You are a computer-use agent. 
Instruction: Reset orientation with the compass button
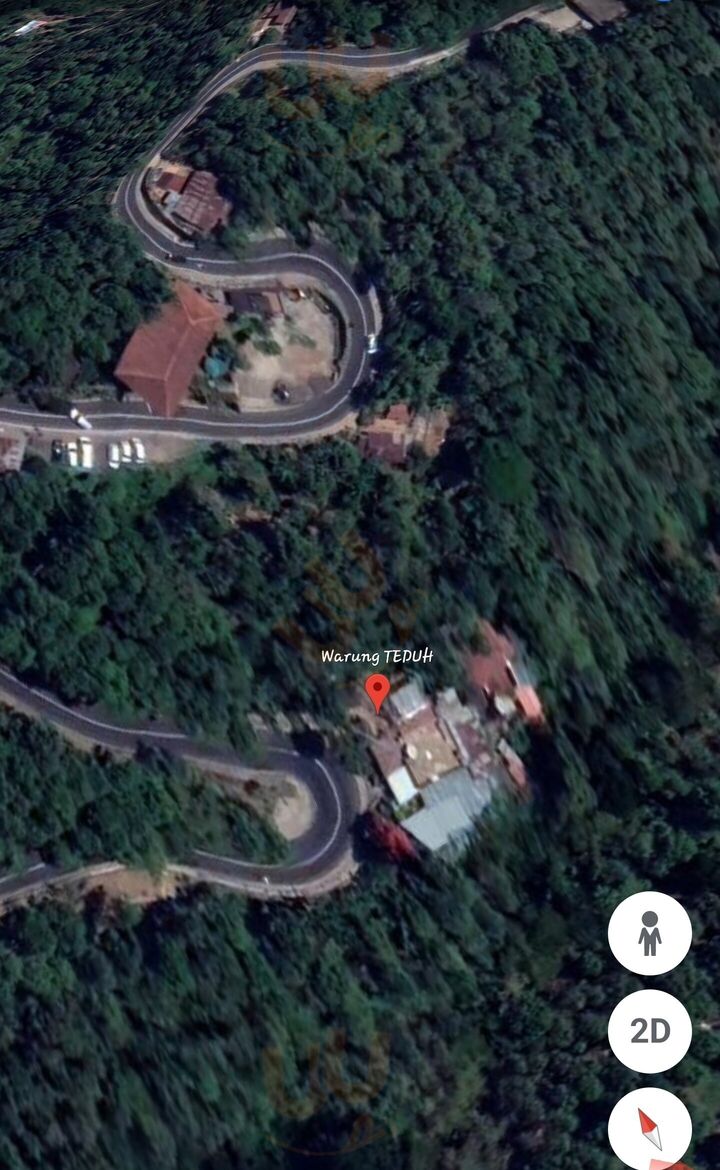(650, 1128)
